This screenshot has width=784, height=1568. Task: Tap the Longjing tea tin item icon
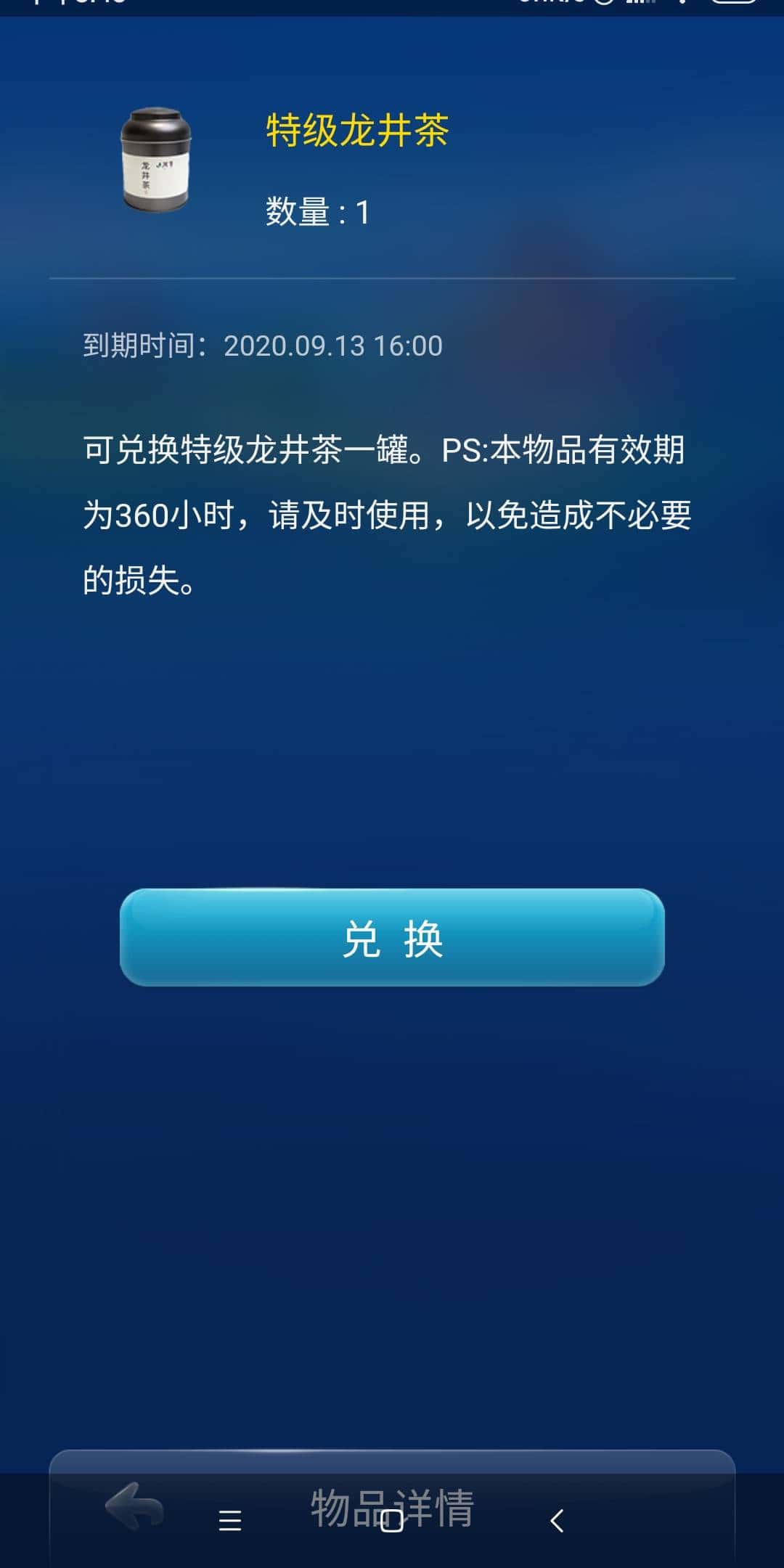tap(155, 161)
